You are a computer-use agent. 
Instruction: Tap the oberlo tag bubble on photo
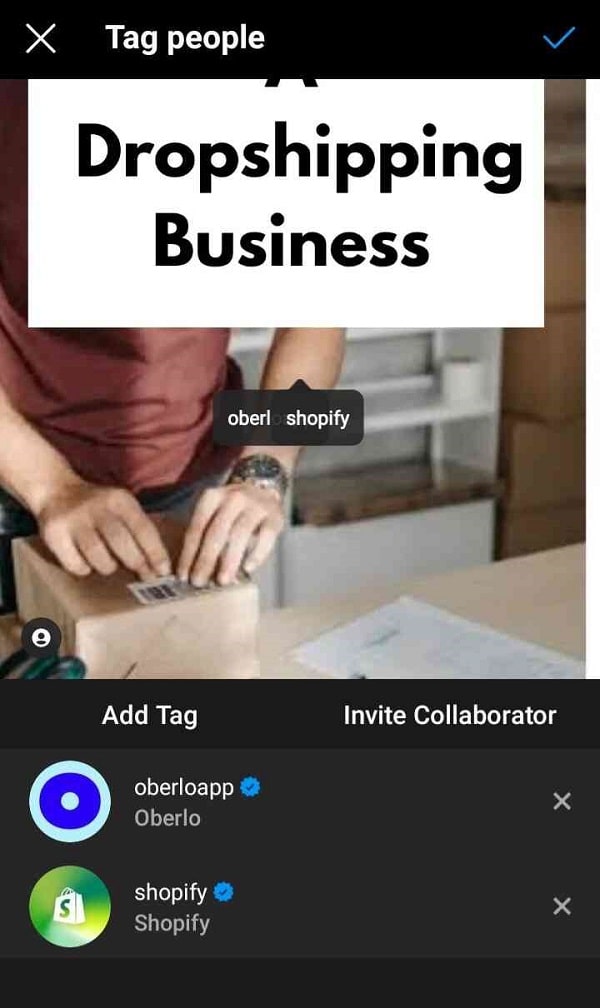(x=248, y=418)
